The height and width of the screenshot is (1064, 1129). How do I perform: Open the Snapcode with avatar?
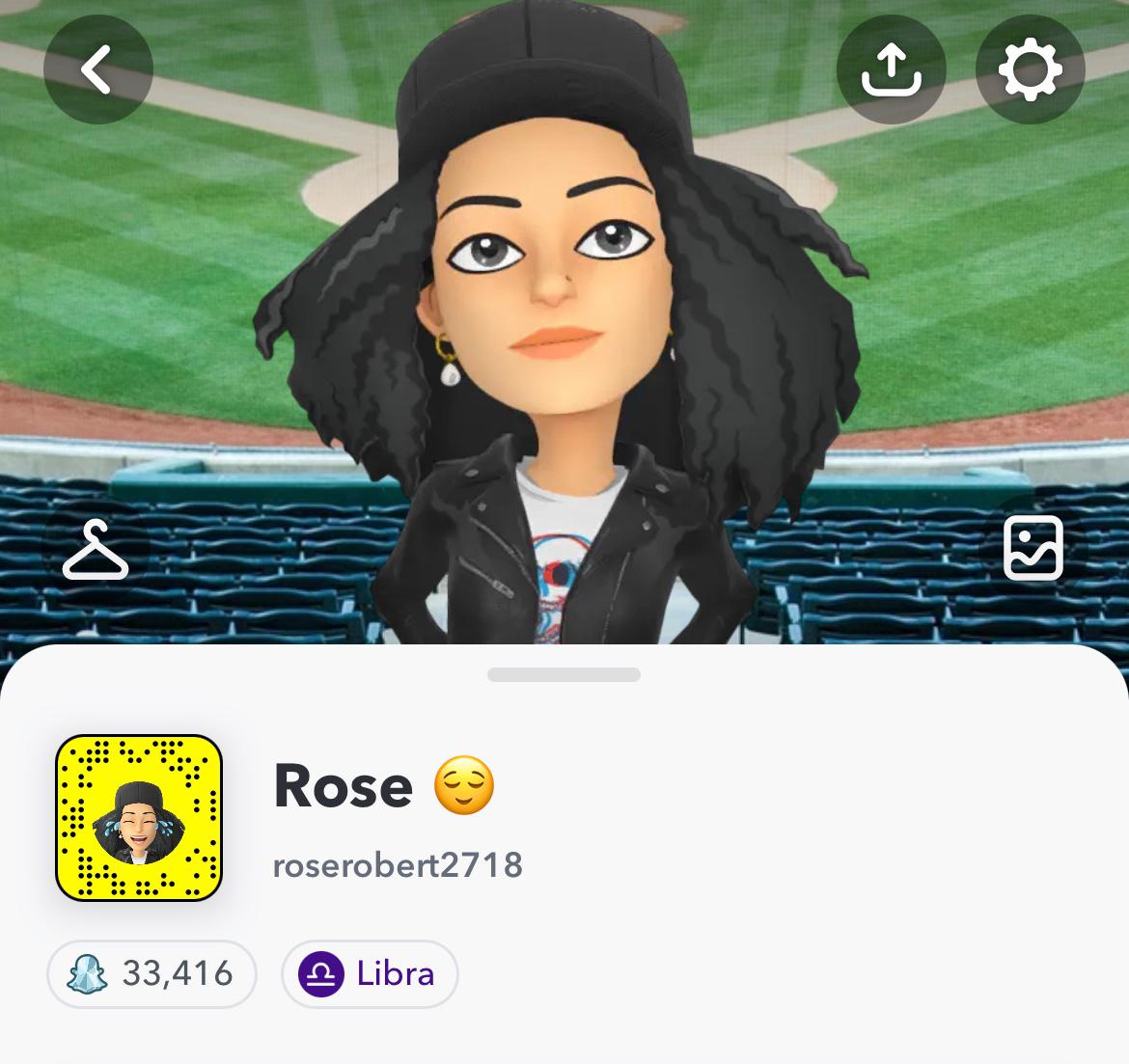pos(139,818)
